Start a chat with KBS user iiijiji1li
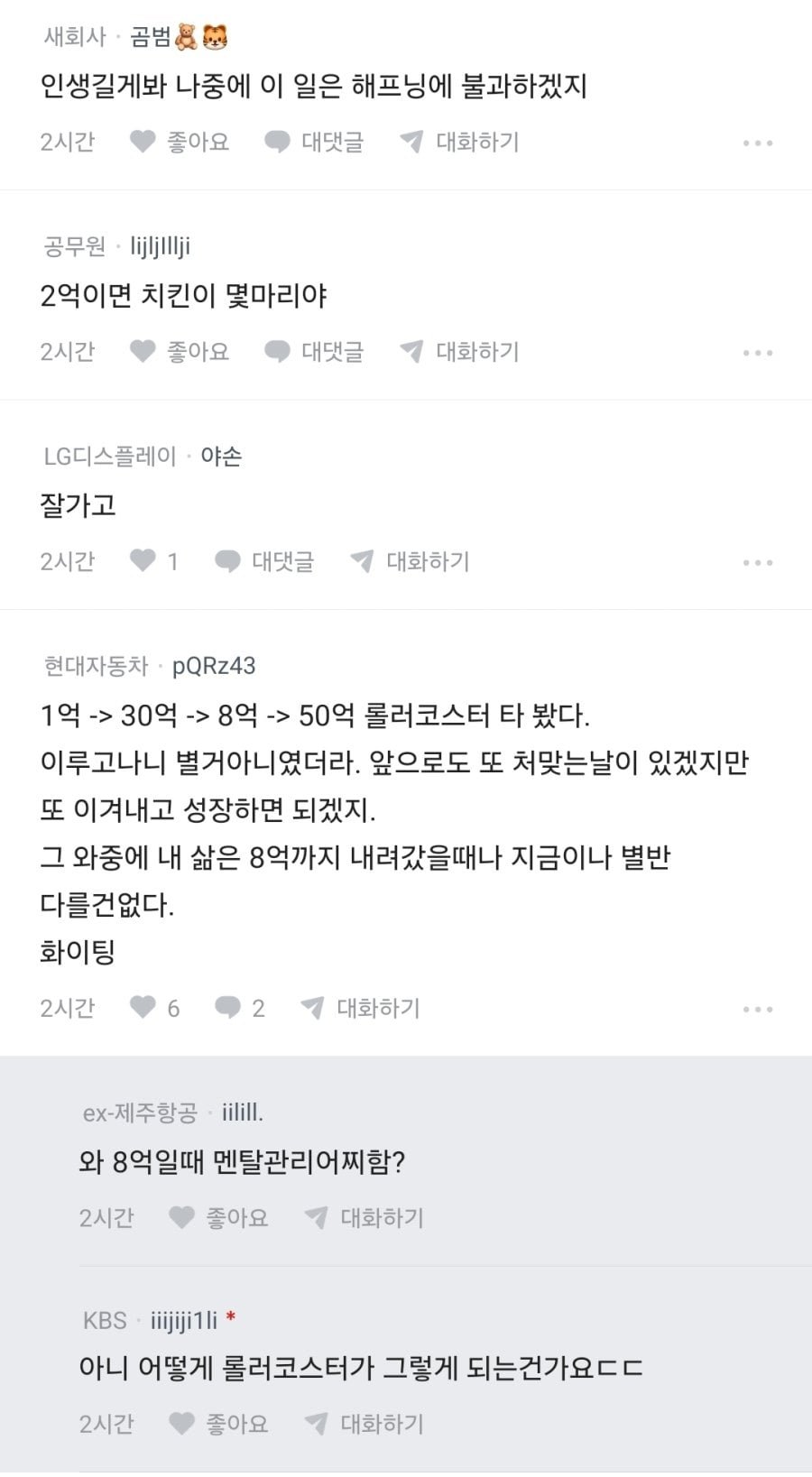This screenshot has height=1477, width=812. click(364, 1424)
